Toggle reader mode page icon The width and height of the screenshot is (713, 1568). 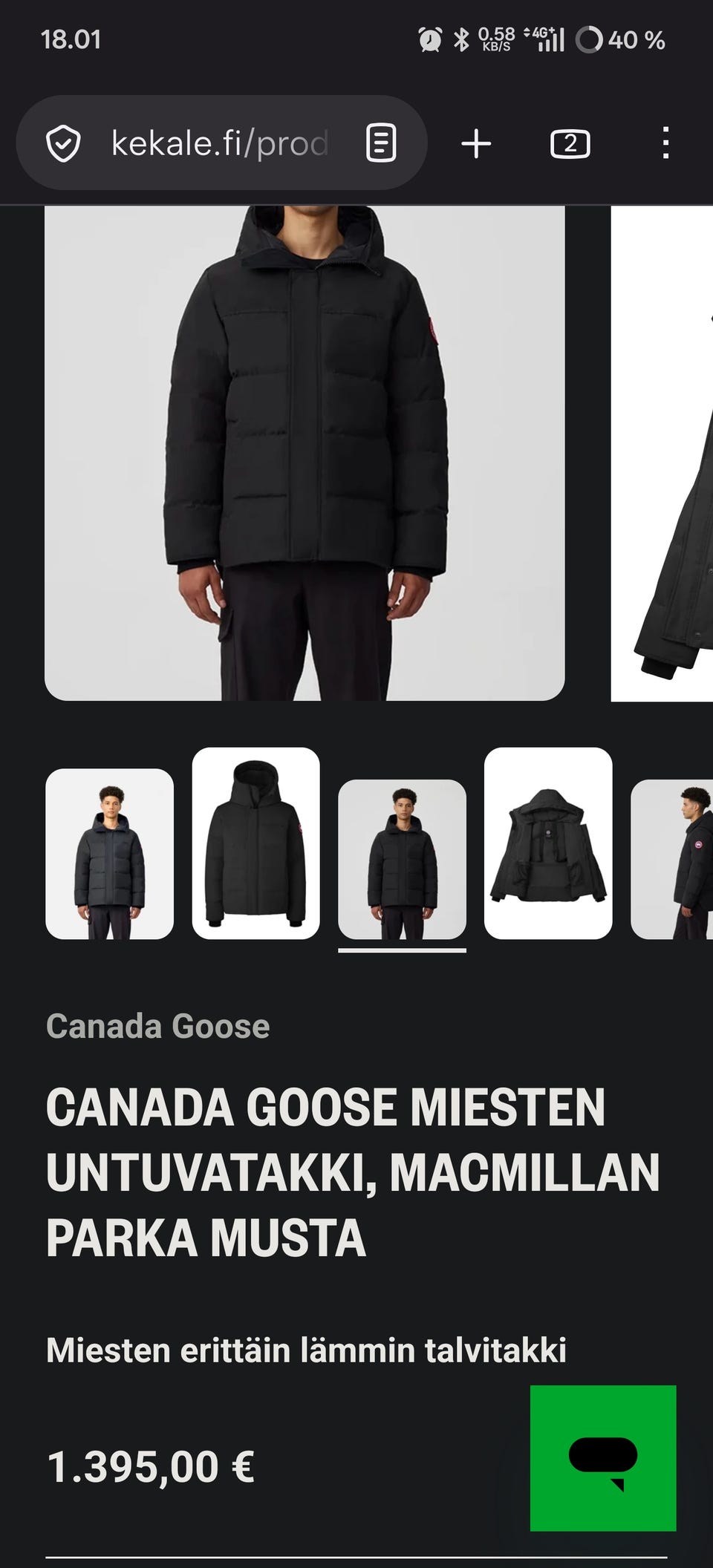pyautogui.click(x=381, y=143)
